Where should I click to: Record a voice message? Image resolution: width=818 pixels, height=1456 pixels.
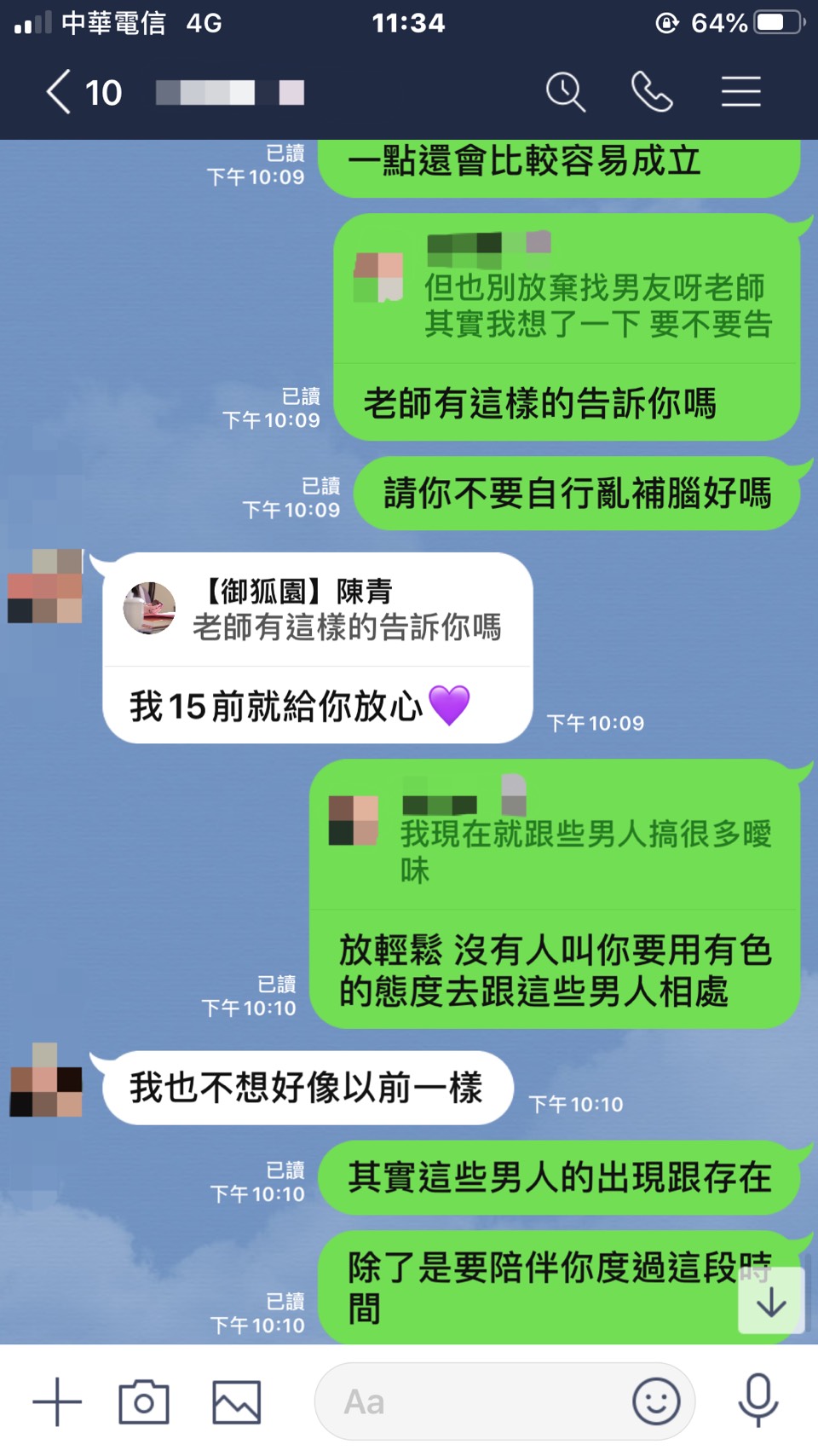click(x=758, y=1401)
